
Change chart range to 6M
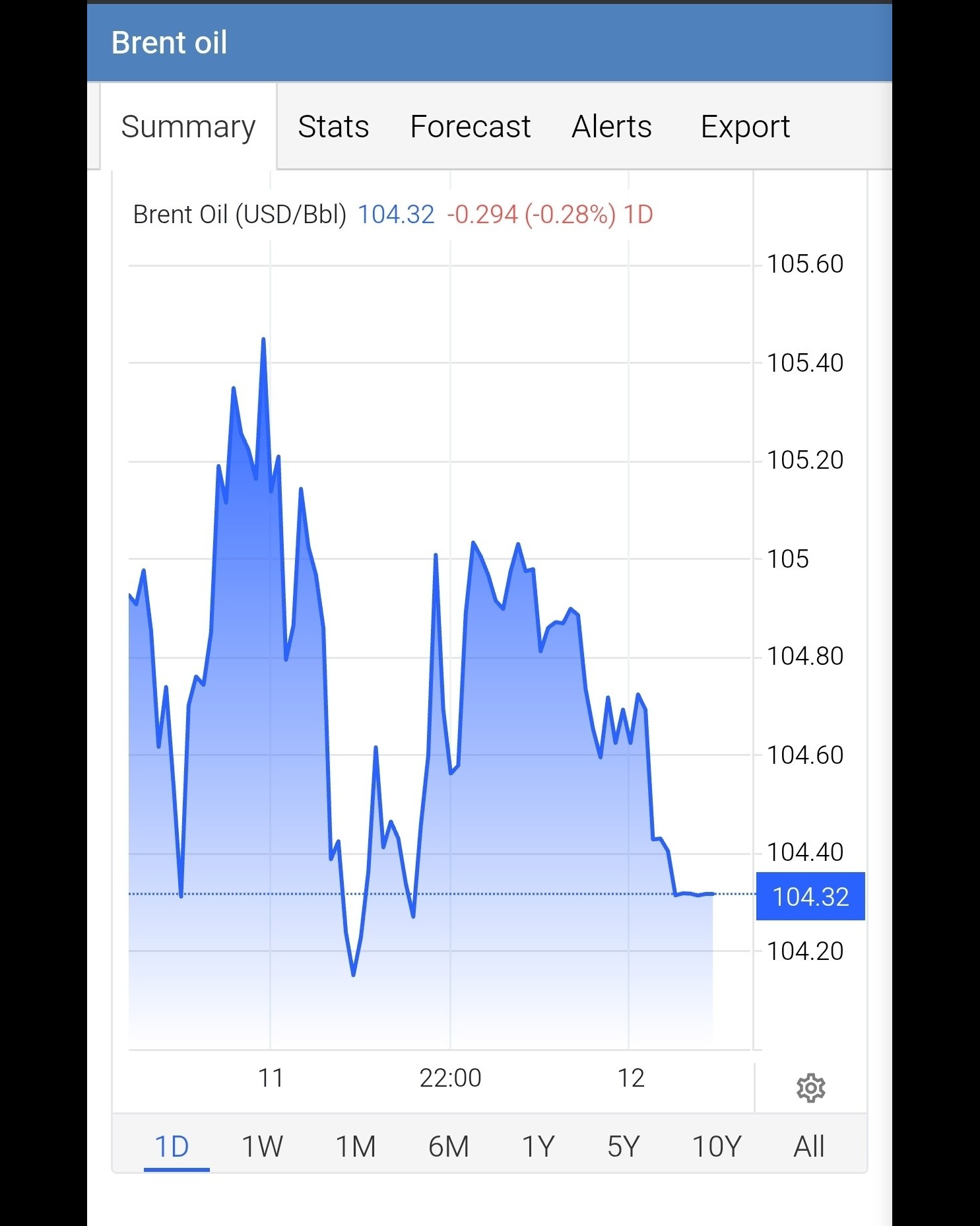449,1147
